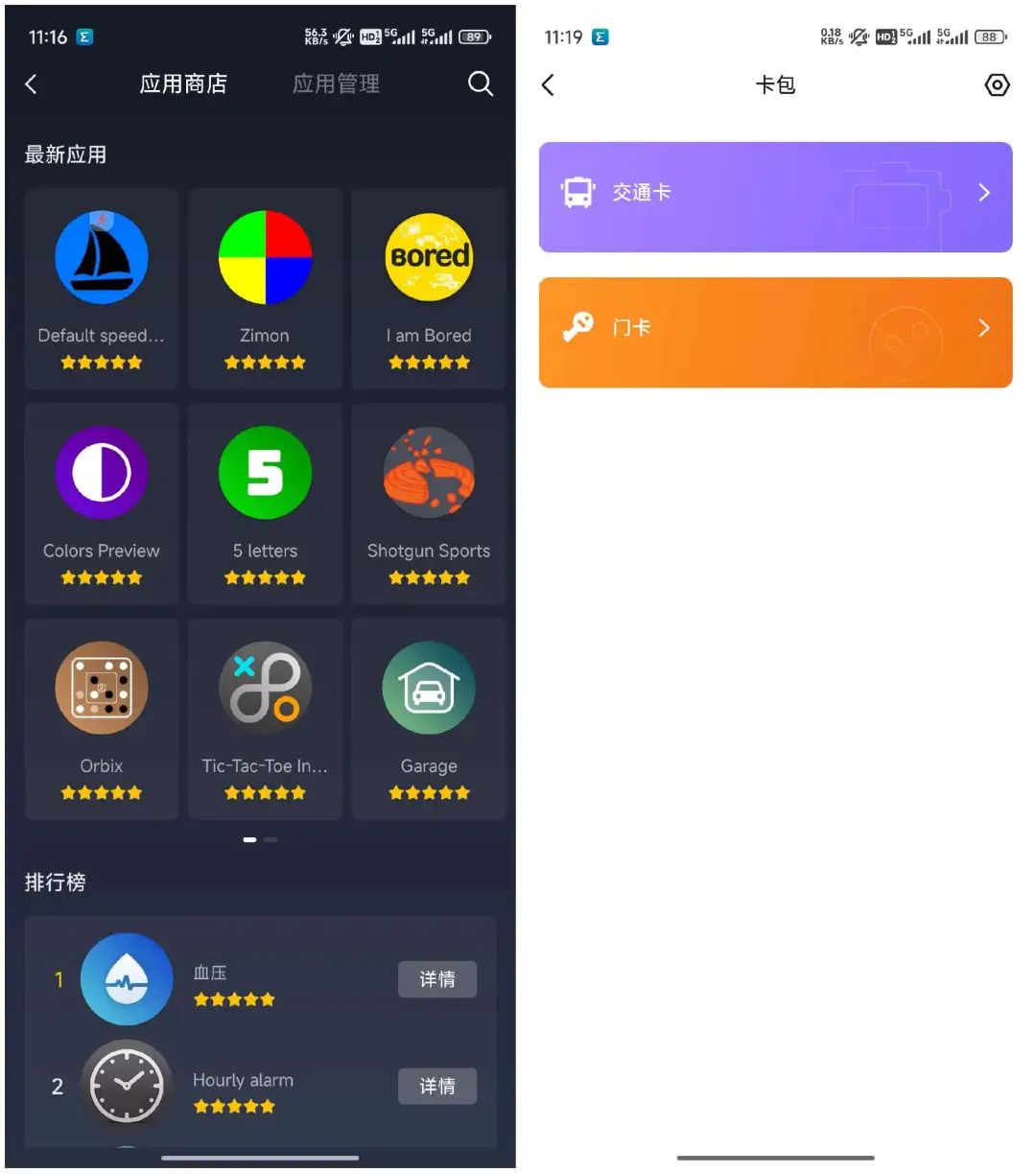Tap 详情 button for 血压
The image size is (1036, 1173).
(437, 979)
